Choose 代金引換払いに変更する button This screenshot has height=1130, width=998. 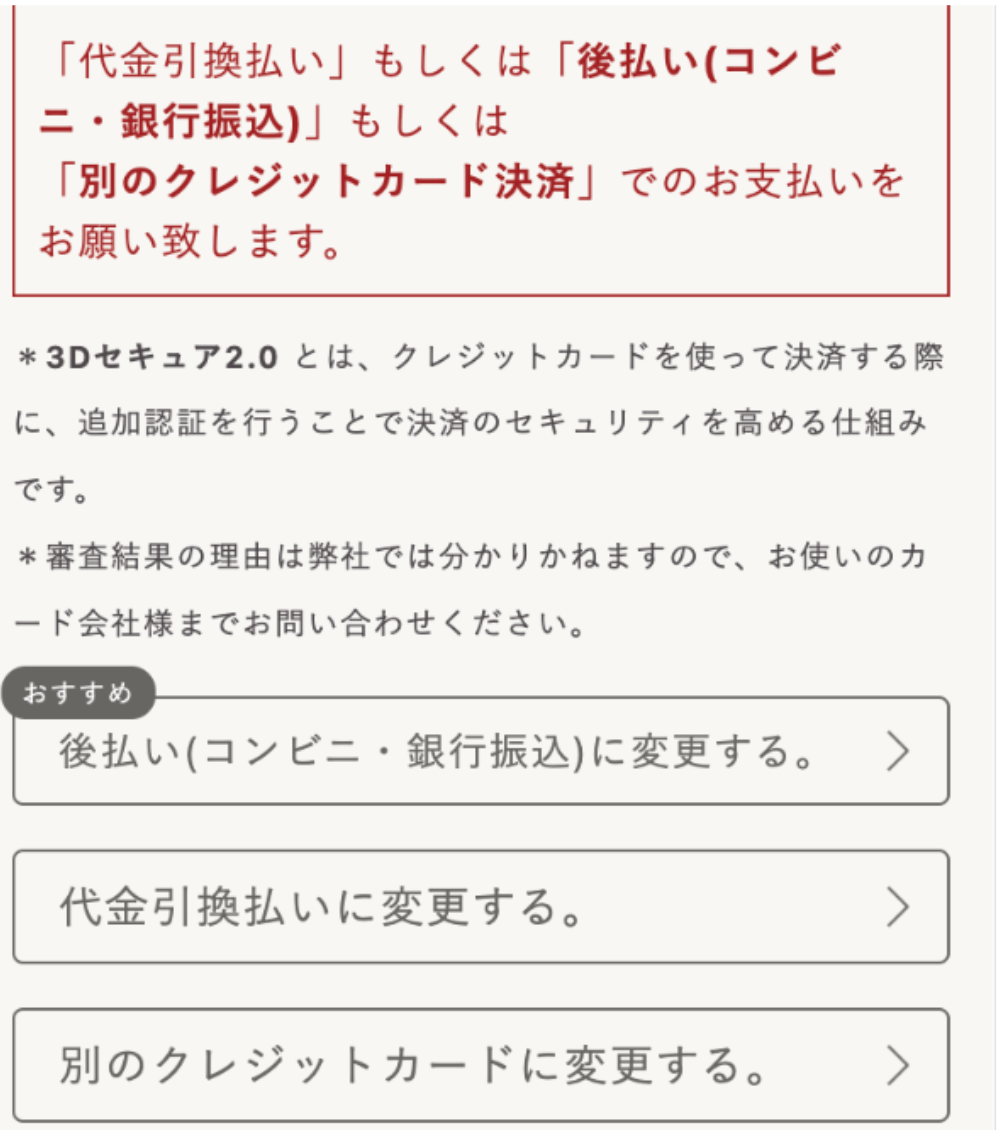pyautogui.click(x=481, y=907)
